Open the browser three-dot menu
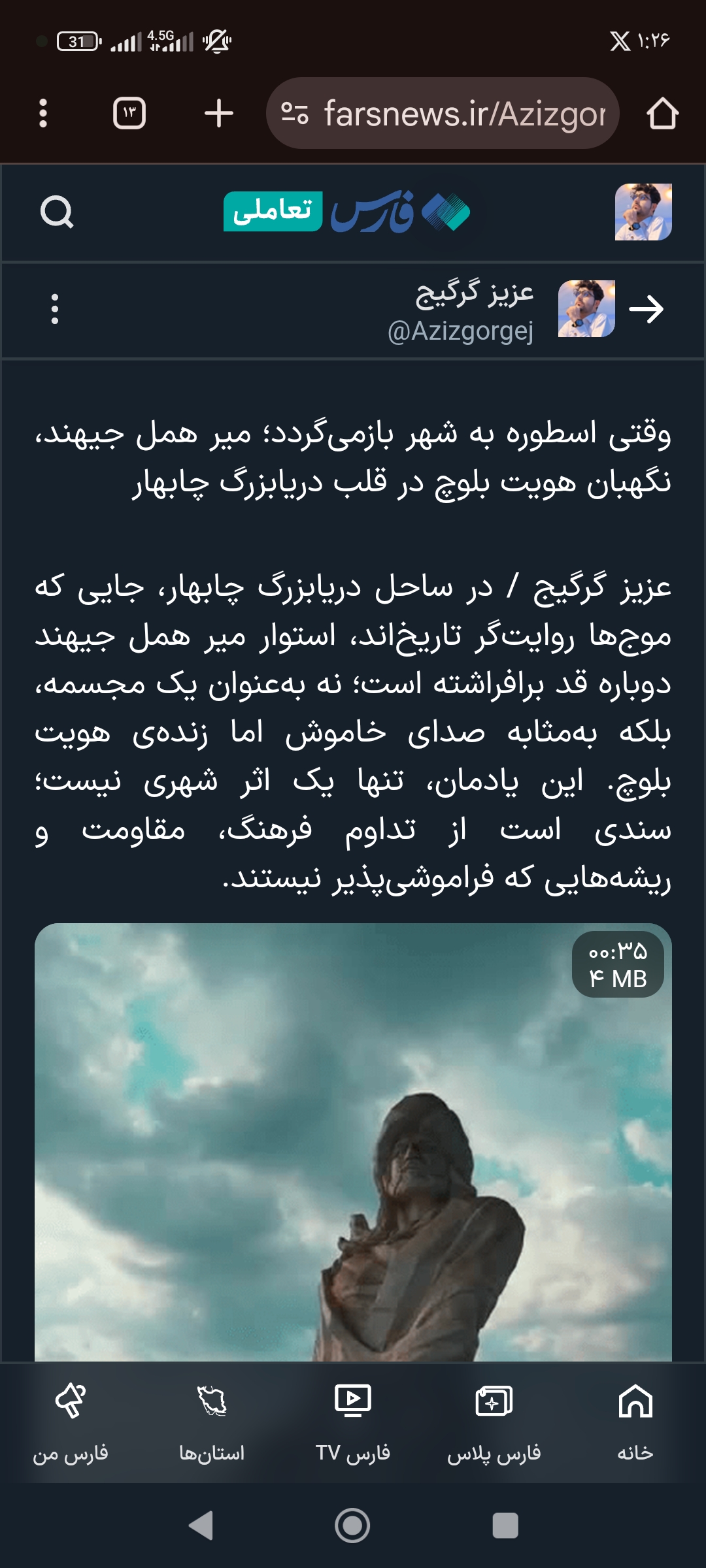 click(x=41, y=111)
